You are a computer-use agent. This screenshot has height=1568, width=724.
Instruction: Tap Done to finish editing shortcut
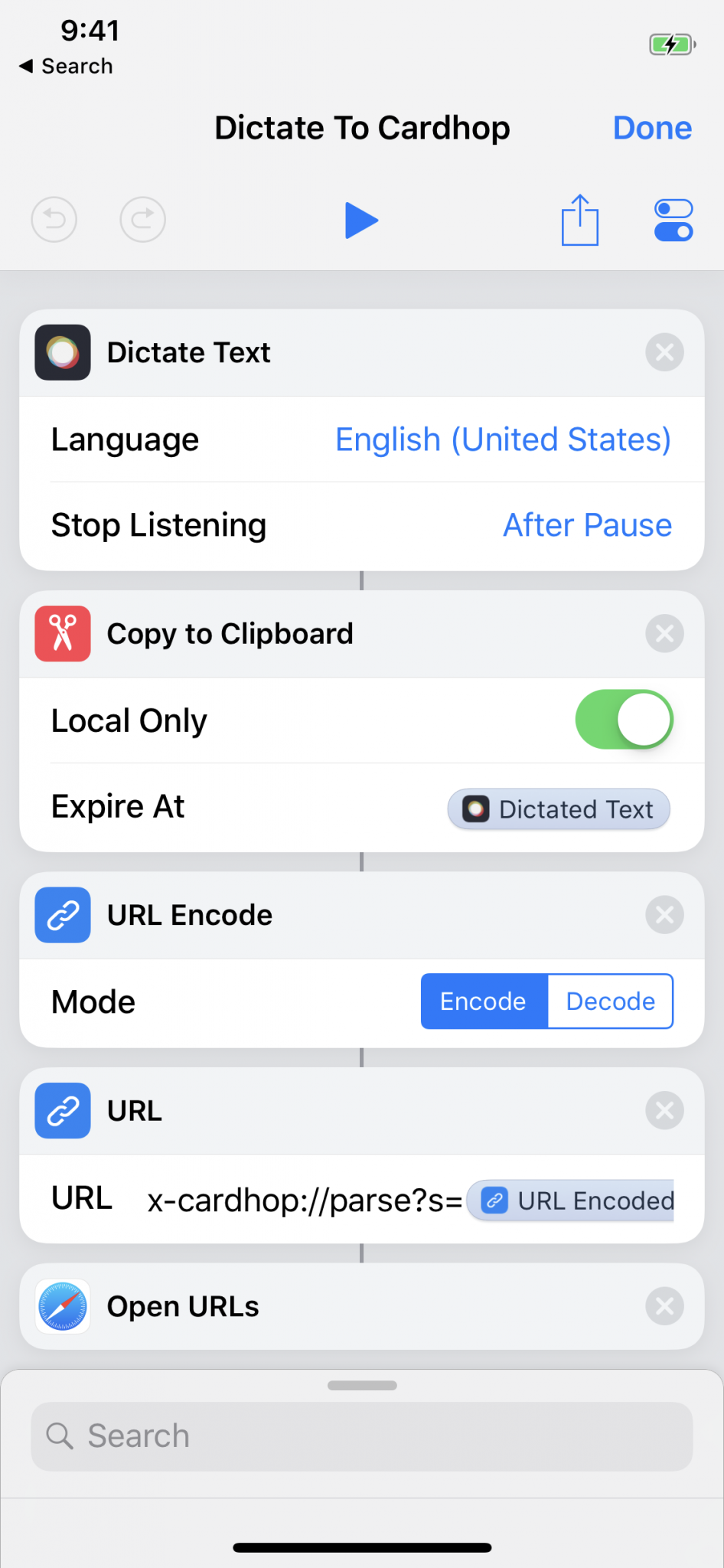click(x=652, y=128)
